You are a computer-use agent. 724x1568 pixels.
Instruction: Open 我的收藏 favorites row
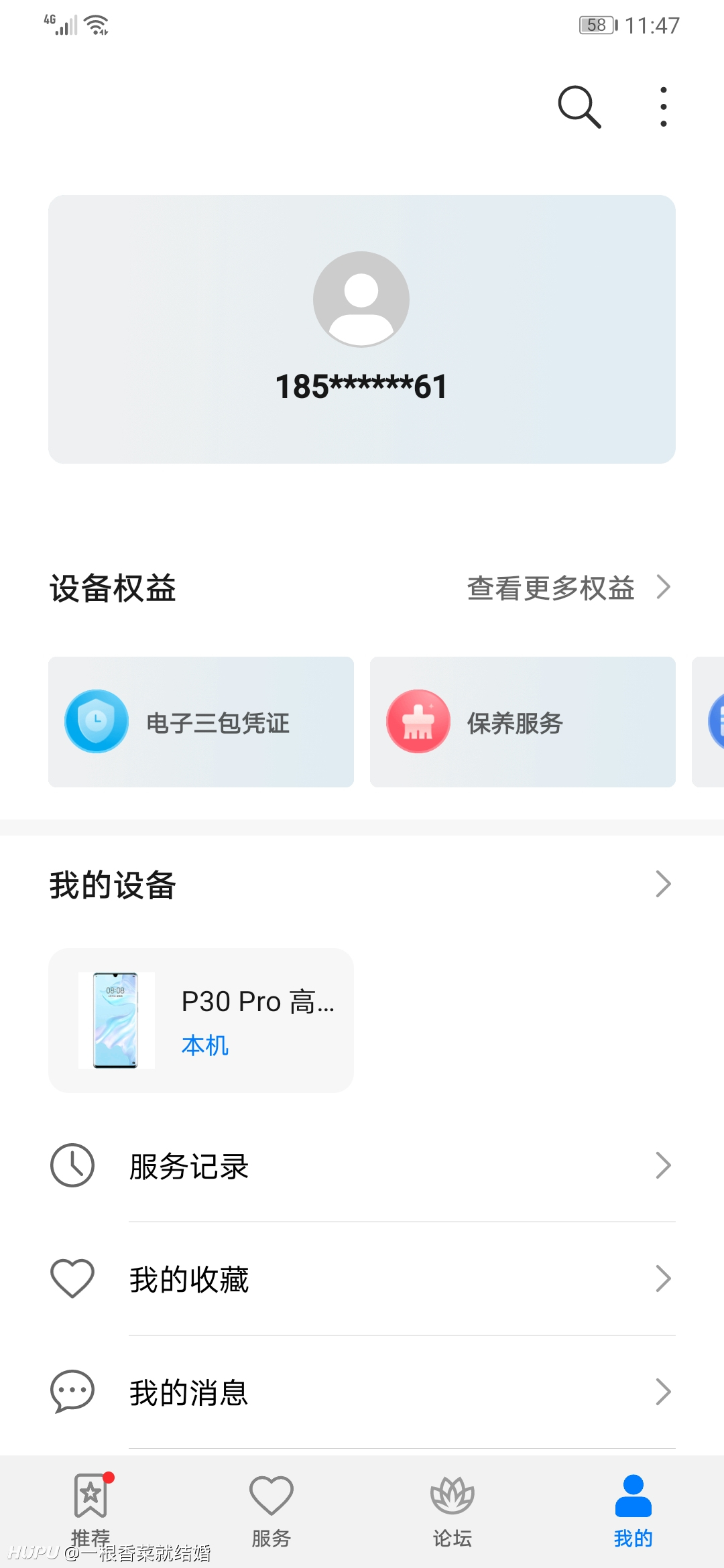click(362, 1279)
